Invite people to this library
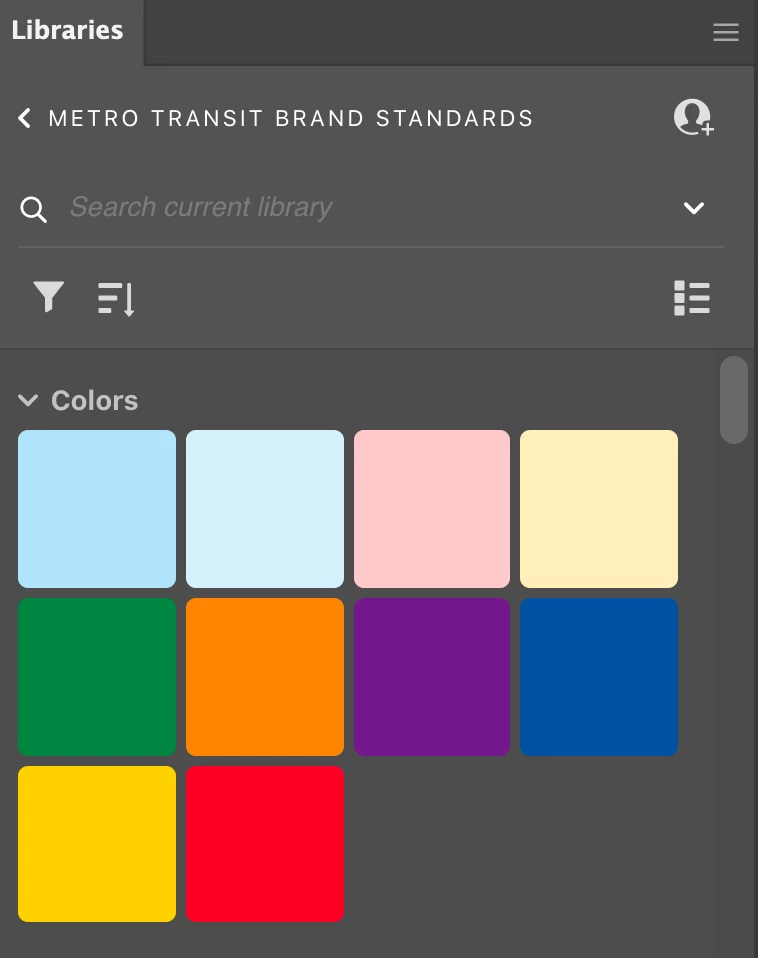The height and width of the screenshot is (958, 758). tap(693, 118)
